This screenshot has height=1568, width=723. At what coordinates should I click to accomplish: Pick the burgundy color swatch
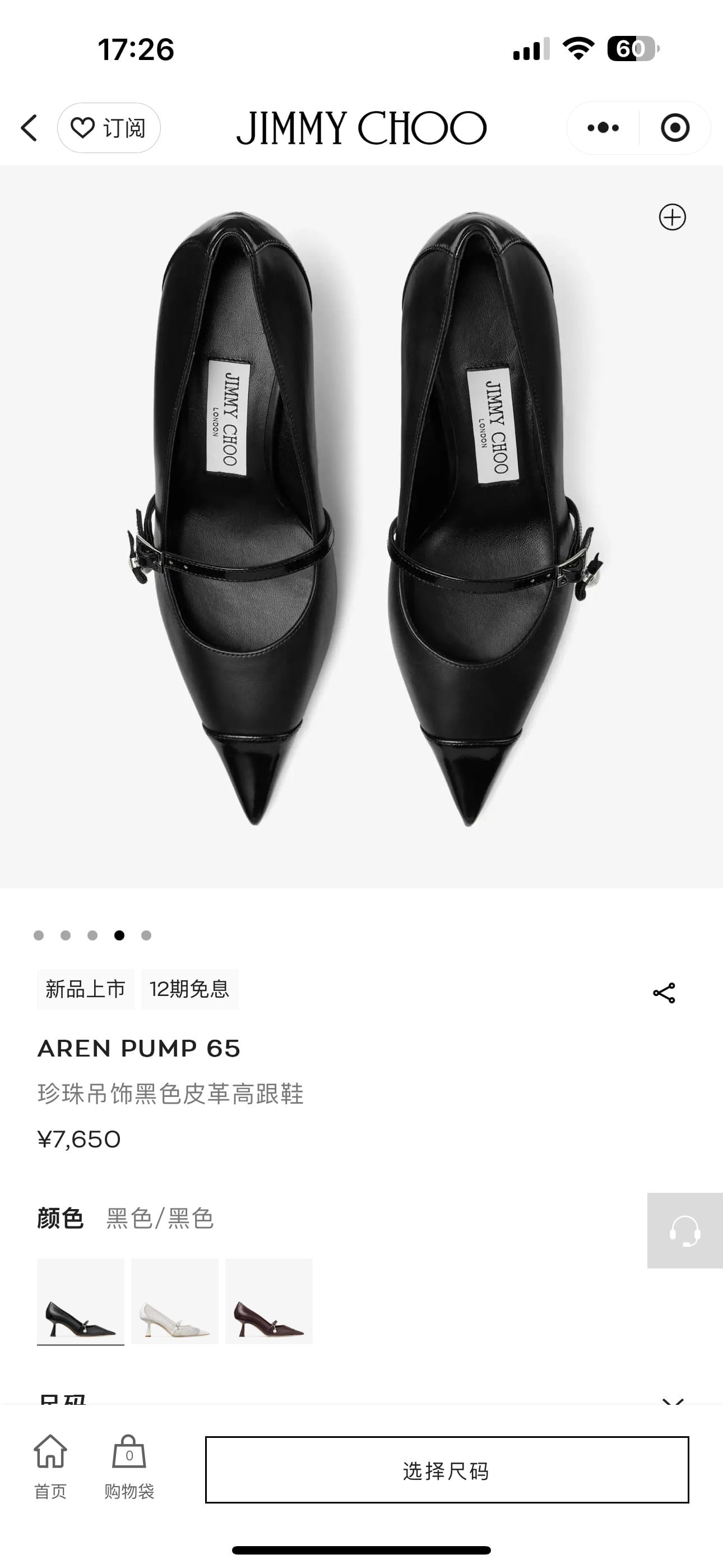(269, 1301)
